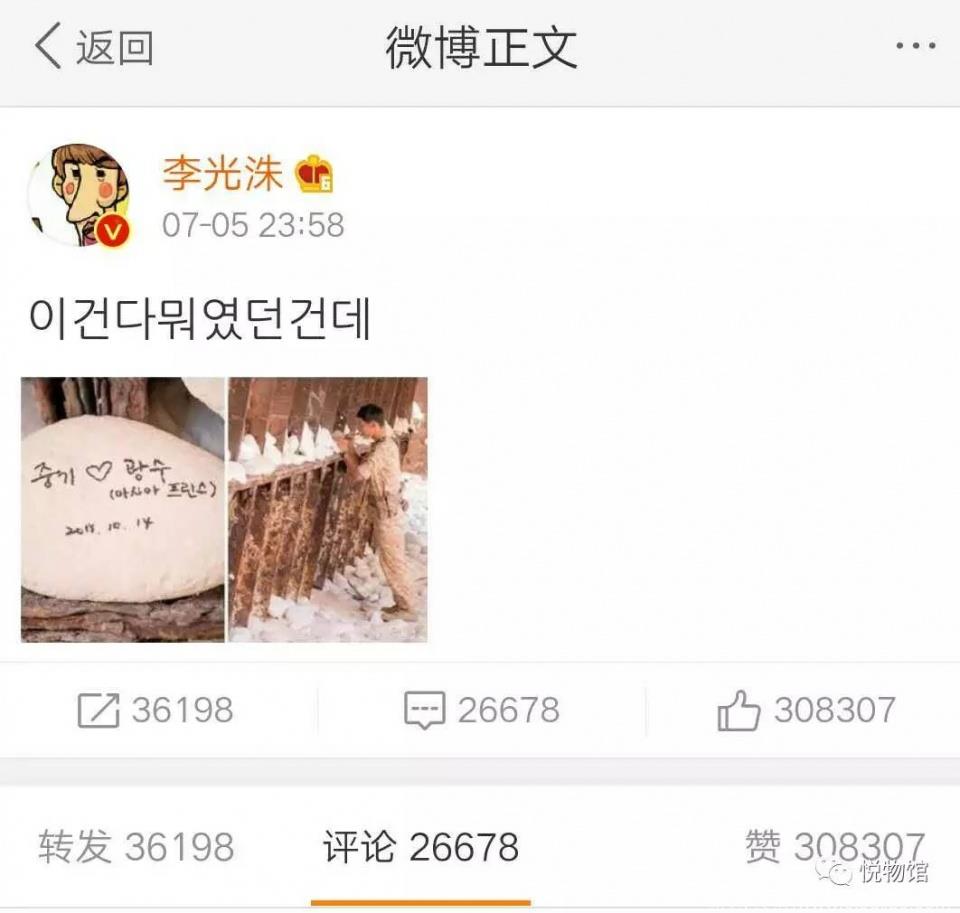Open the three-dot overflow menu
The width and height of the screenshot is (960, 913).
[x=914, y=48]
